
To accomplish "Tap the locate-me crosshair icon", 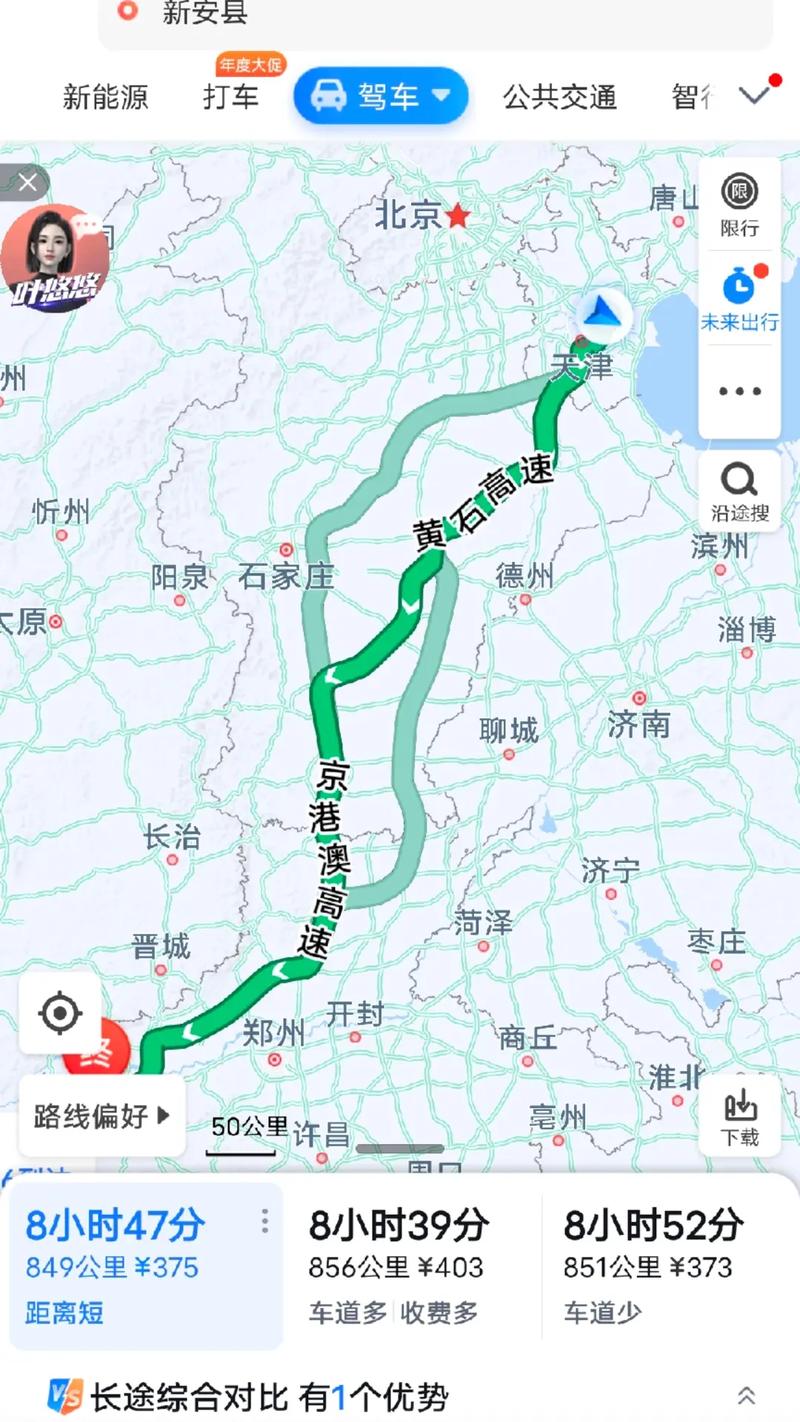I will [x=60, y=1014].
